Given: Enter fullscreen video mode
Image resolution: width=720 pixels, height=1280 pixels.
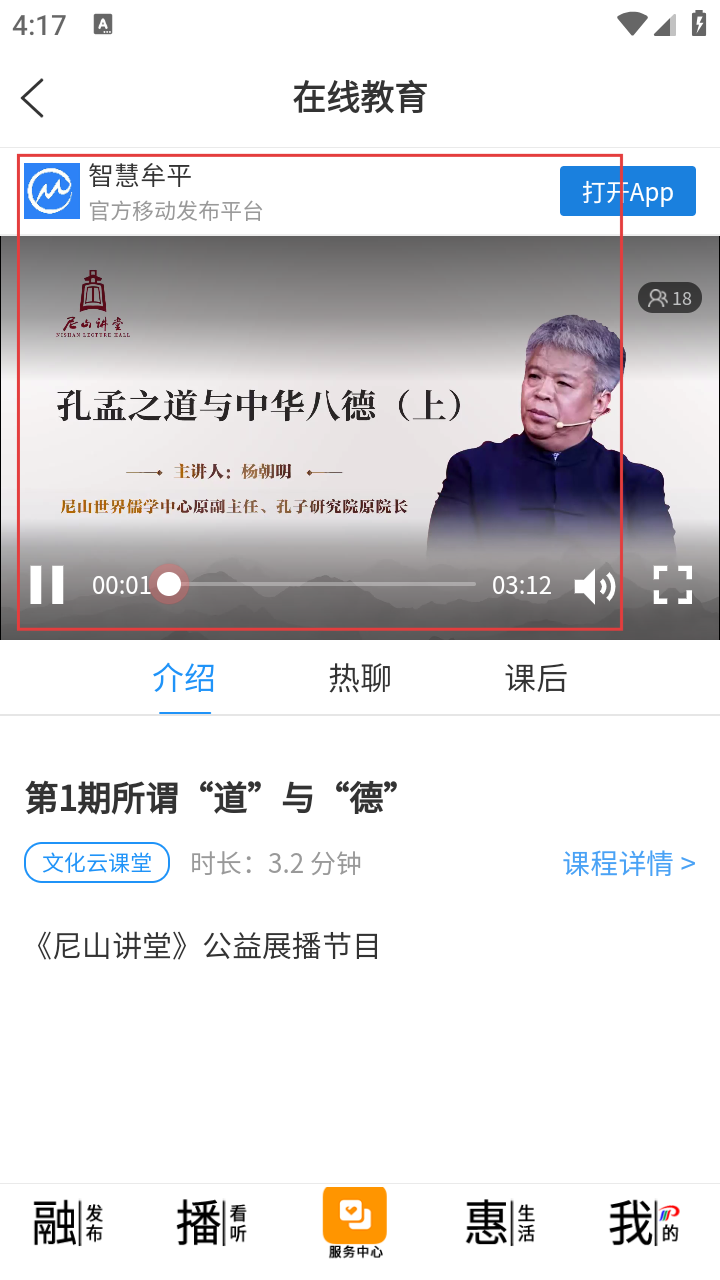Looking at the screenshot, I should (672, 585).
